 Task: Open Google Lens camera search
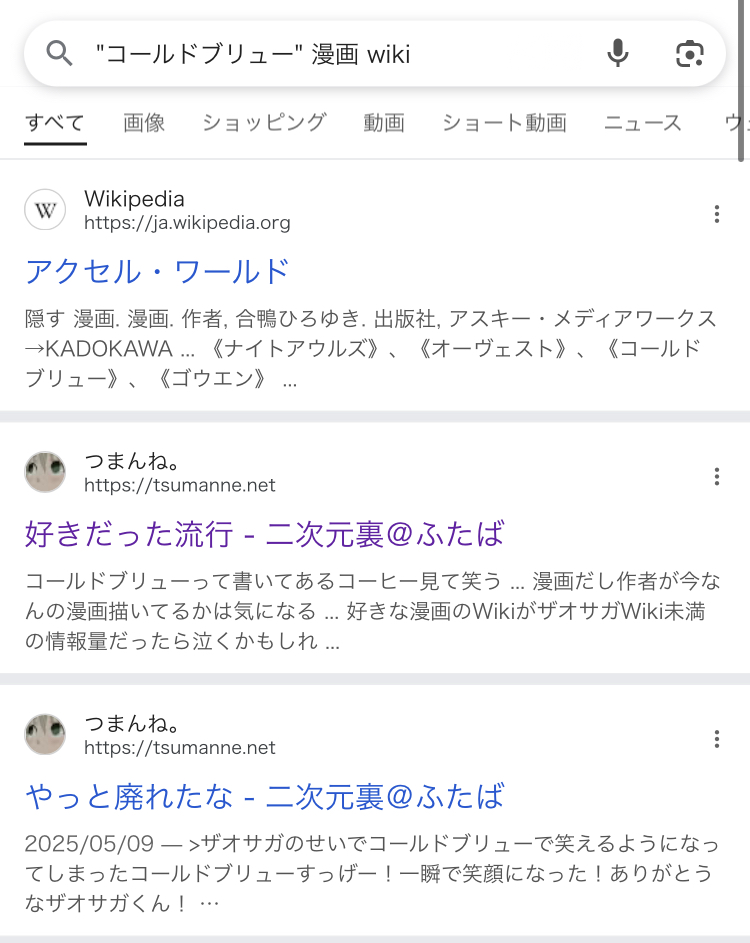(x=690, y=53)
